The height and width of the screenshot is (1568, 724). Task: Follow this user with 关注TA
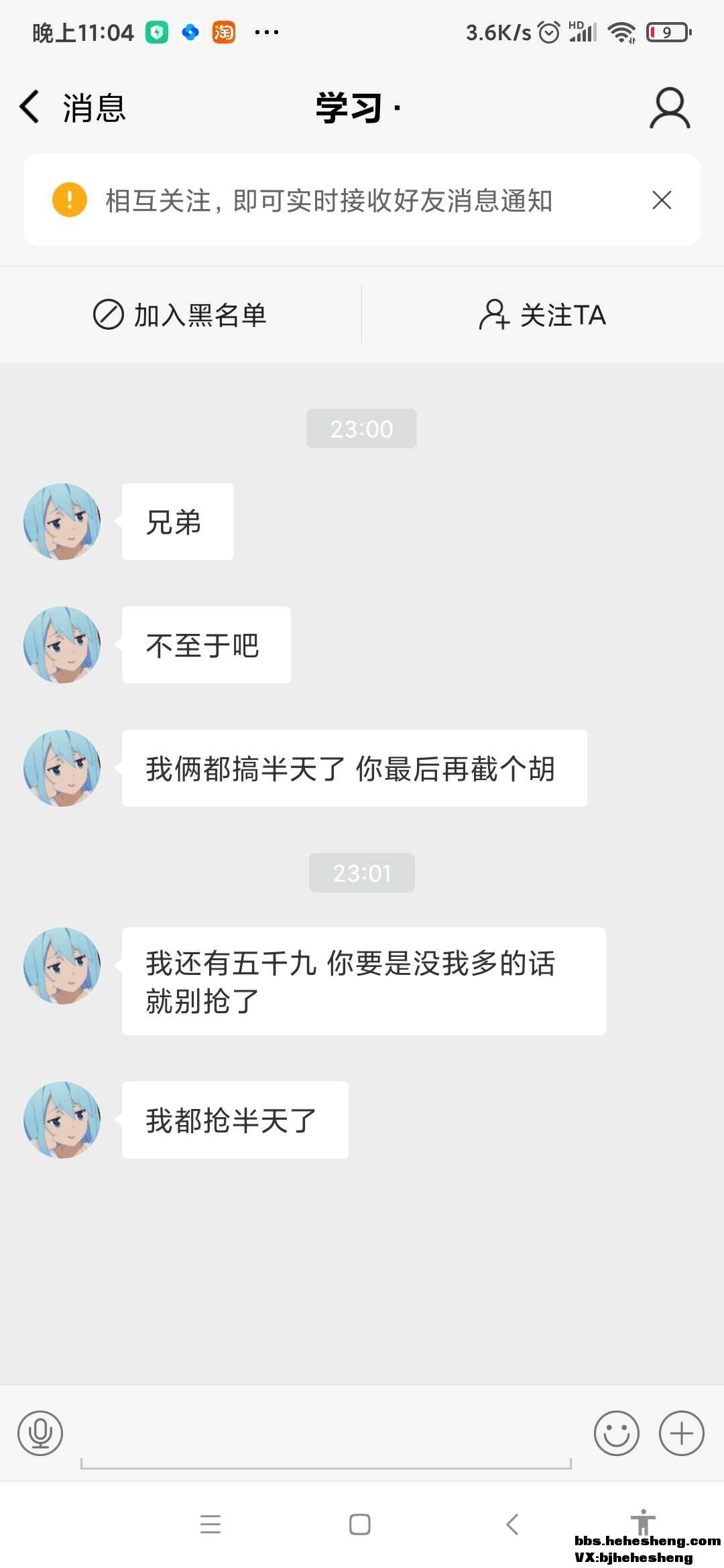tap(543, 315)
